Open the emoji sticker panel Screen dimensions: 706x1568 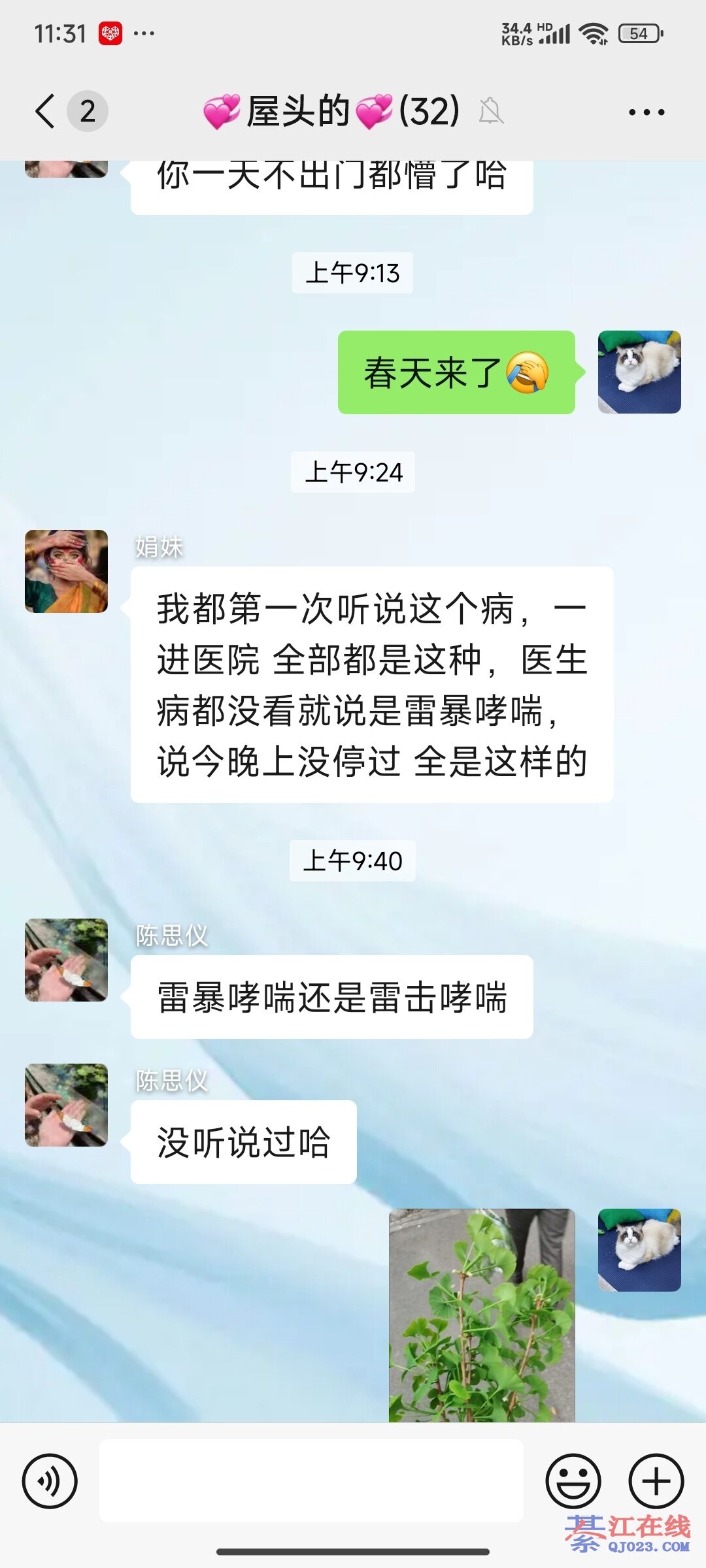pyautogui.click(x=573, y=1481)
